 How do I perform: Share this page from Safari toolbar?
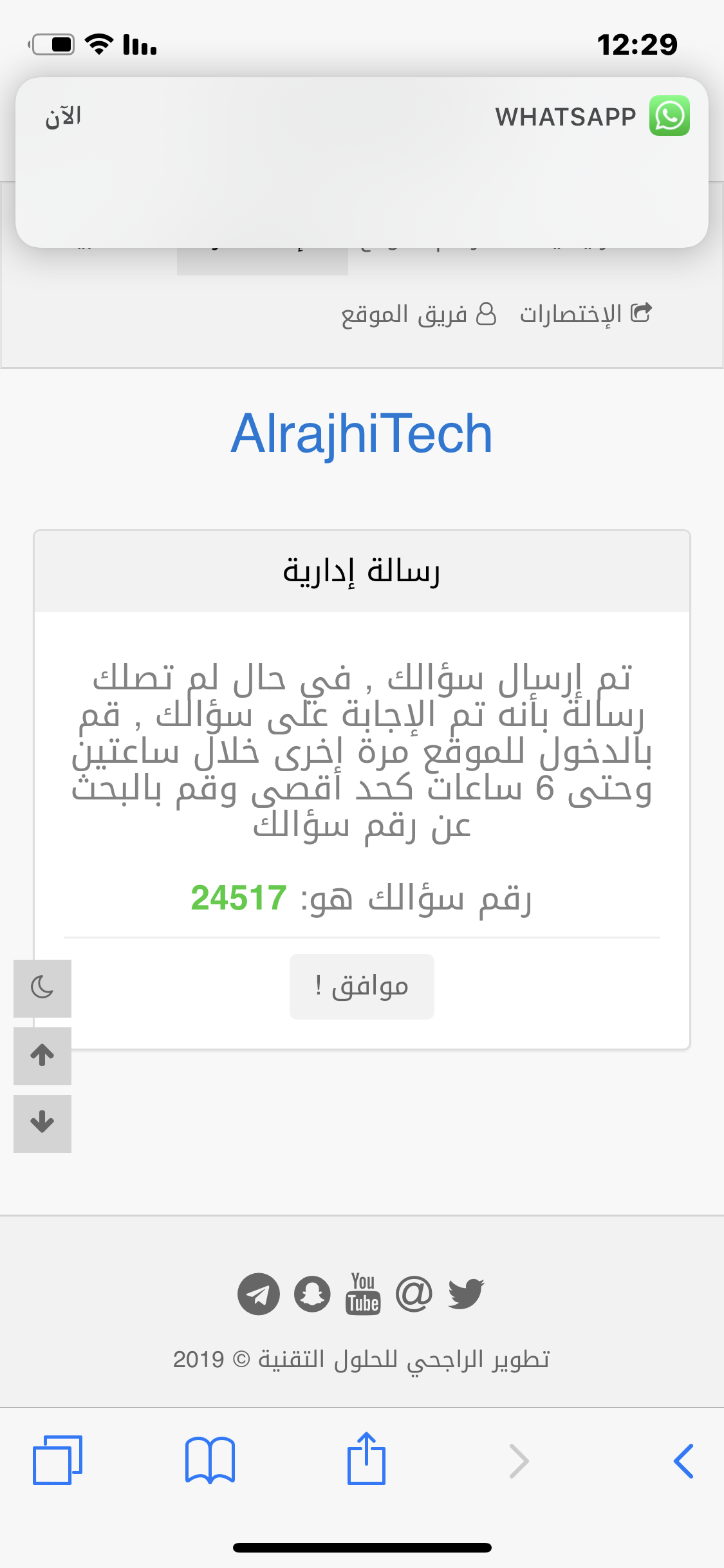click(366, 1459)
